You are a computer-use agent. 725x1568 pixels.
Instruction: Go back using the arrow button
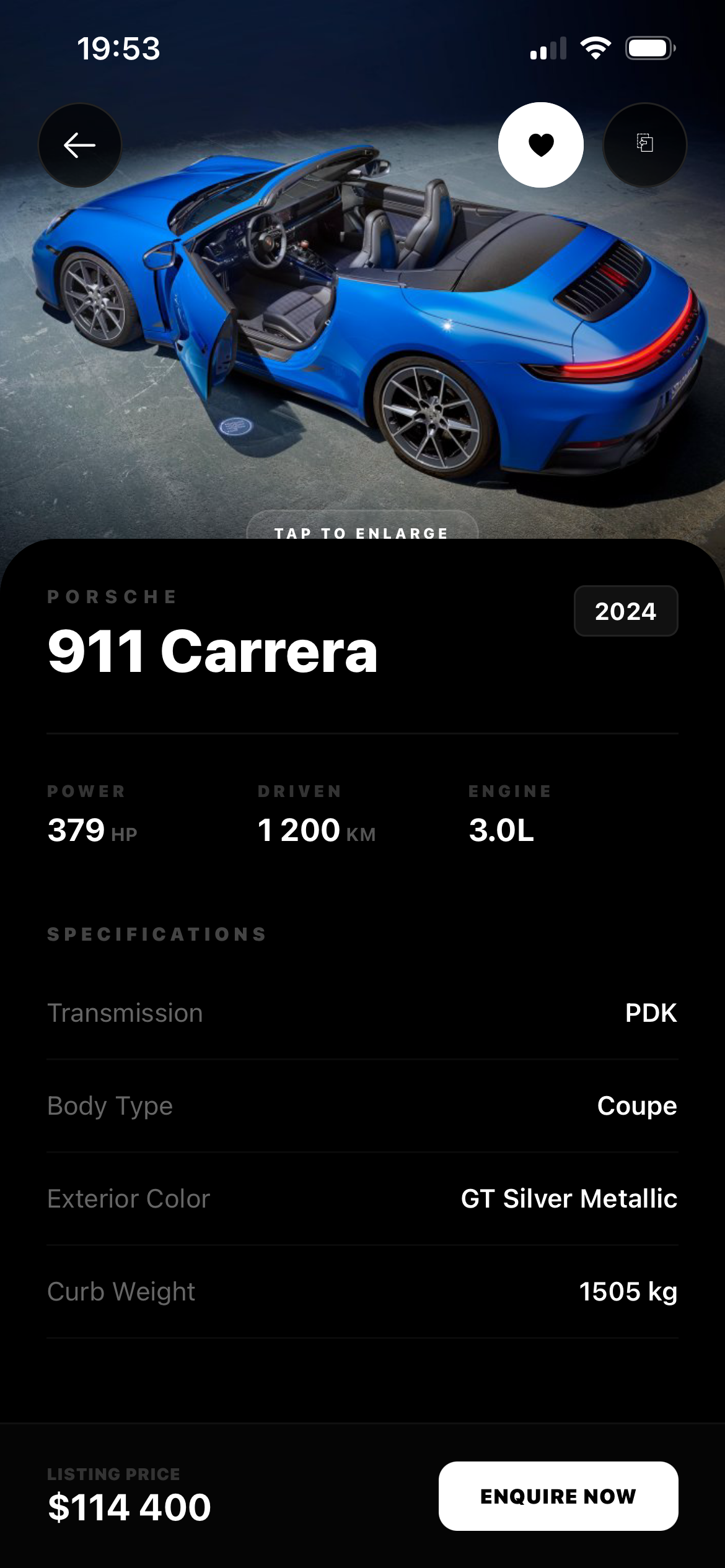pyautogui.click(x=80, y=145)
